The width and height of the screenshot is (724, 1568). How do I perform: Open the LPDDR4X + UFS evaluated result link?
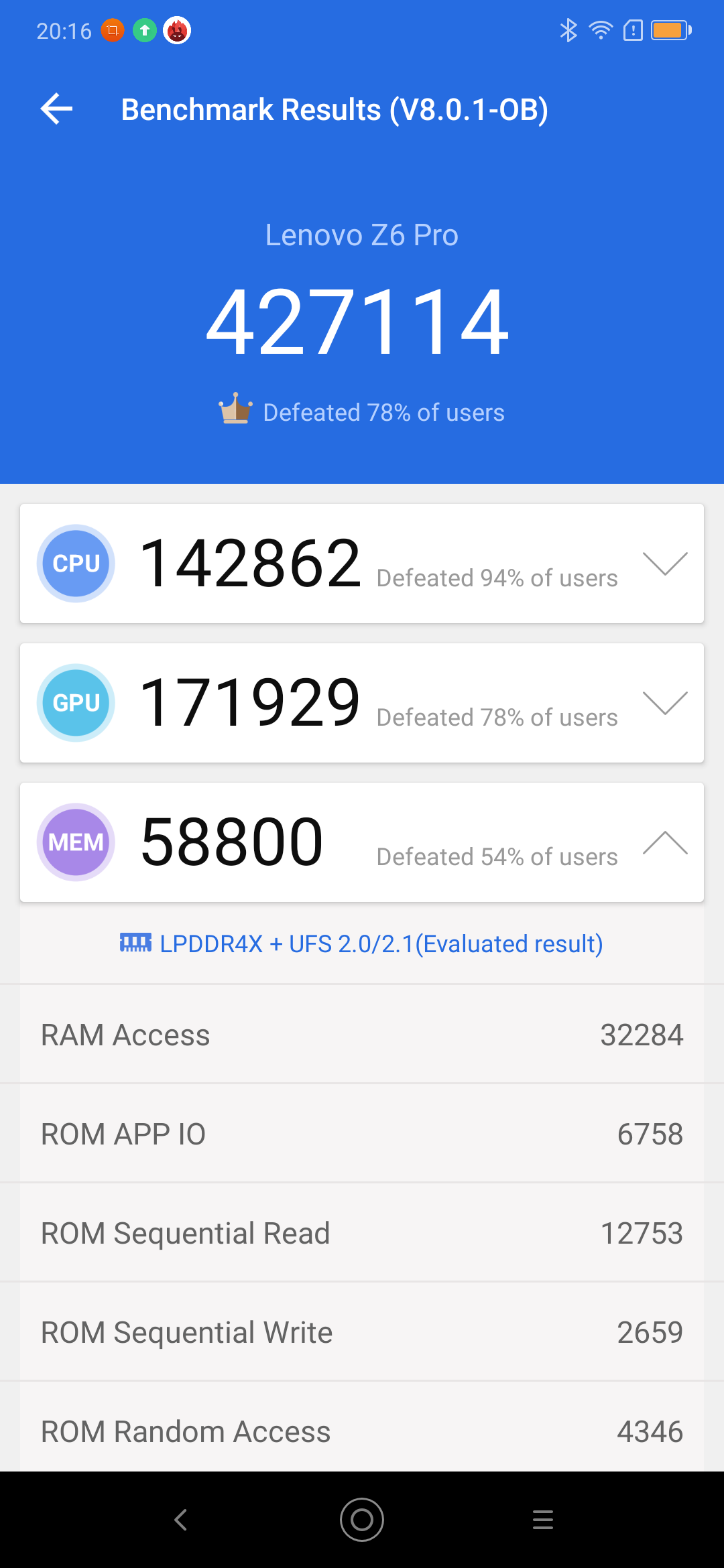click(381, 943)
